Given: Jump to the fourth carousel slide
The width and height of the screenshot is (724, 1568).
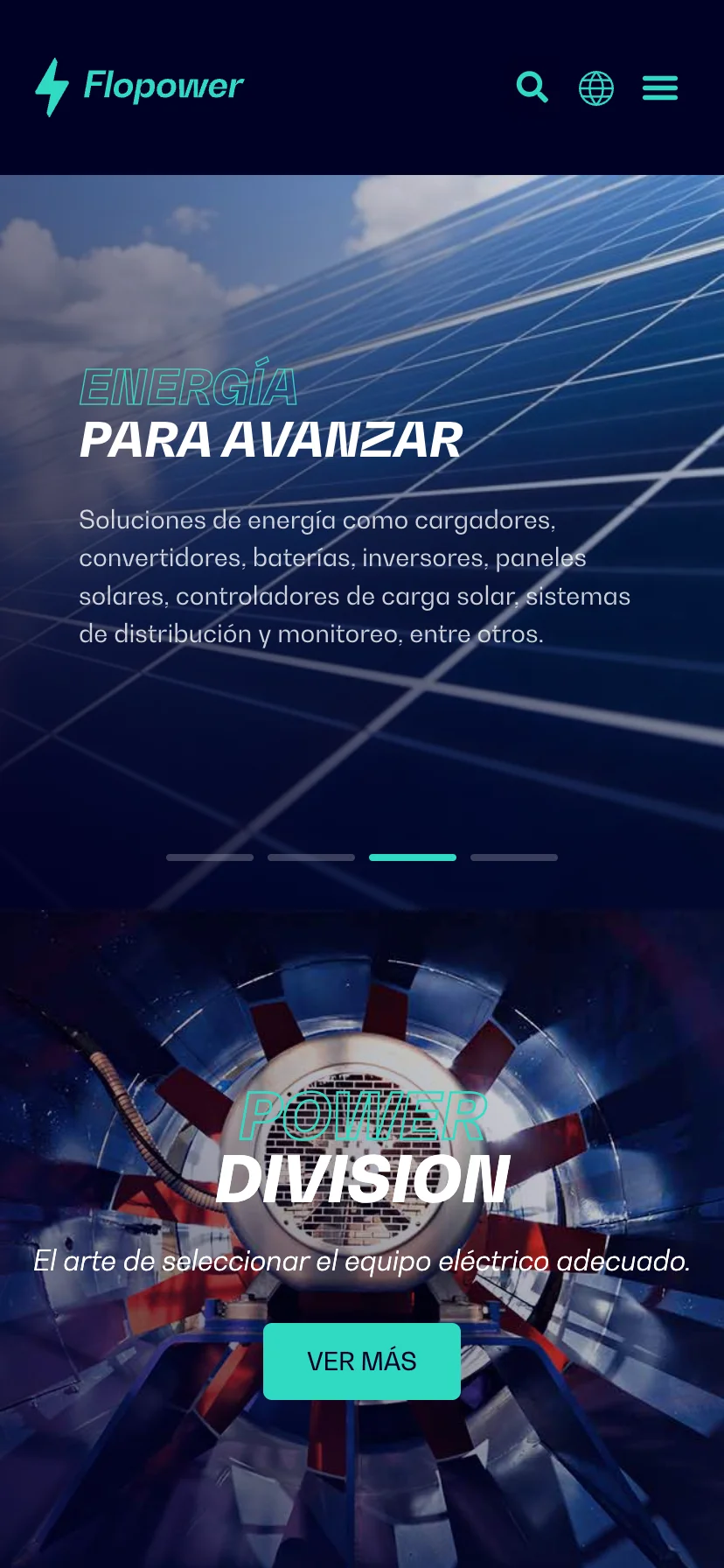Looking at the screenshot, I should pos(514,857).
